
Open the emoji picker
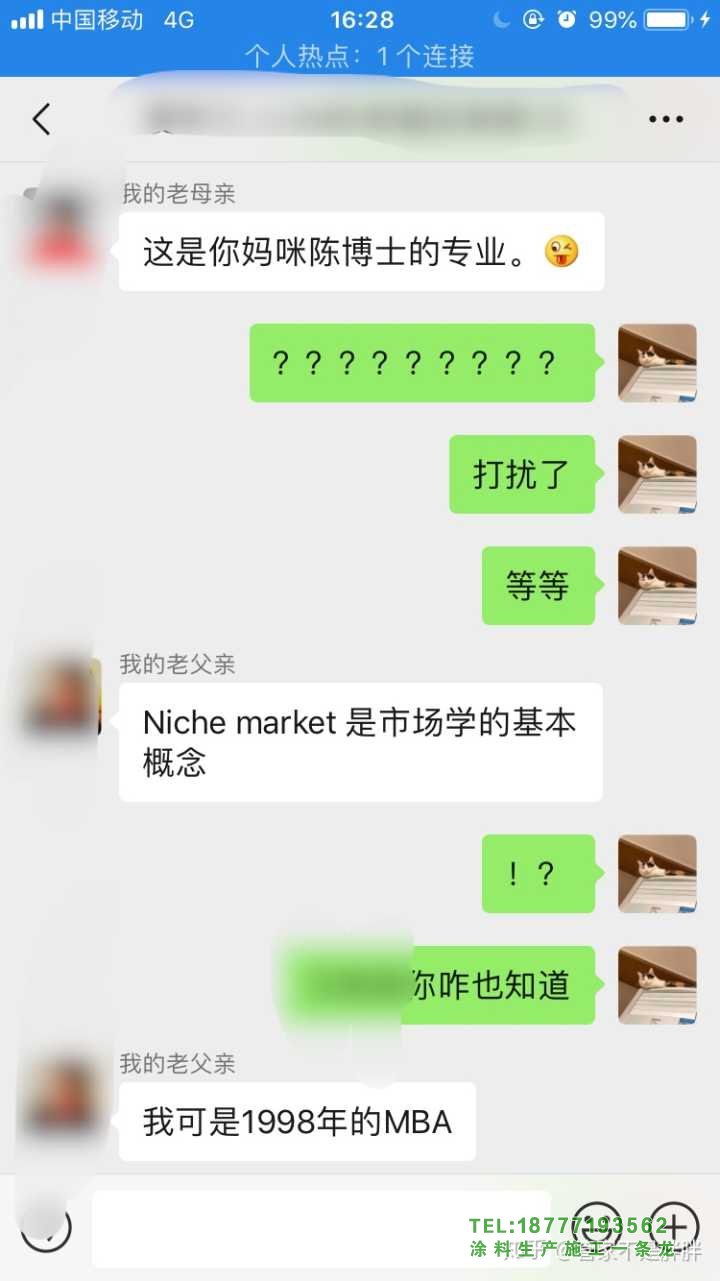point(598,1225)
